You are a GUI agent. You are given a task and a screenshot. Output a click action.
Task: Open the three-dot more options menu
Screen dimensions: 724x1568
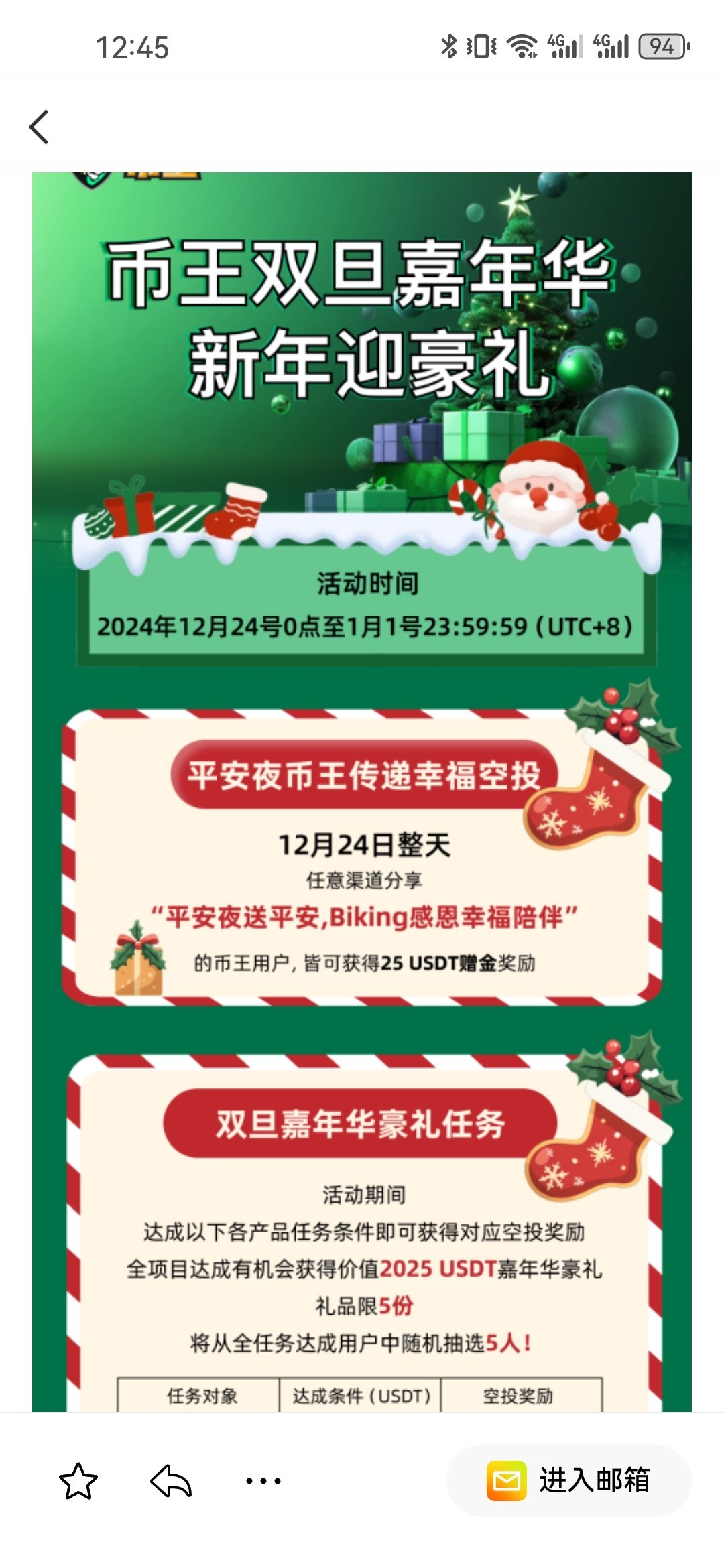tap(263, 1480)
